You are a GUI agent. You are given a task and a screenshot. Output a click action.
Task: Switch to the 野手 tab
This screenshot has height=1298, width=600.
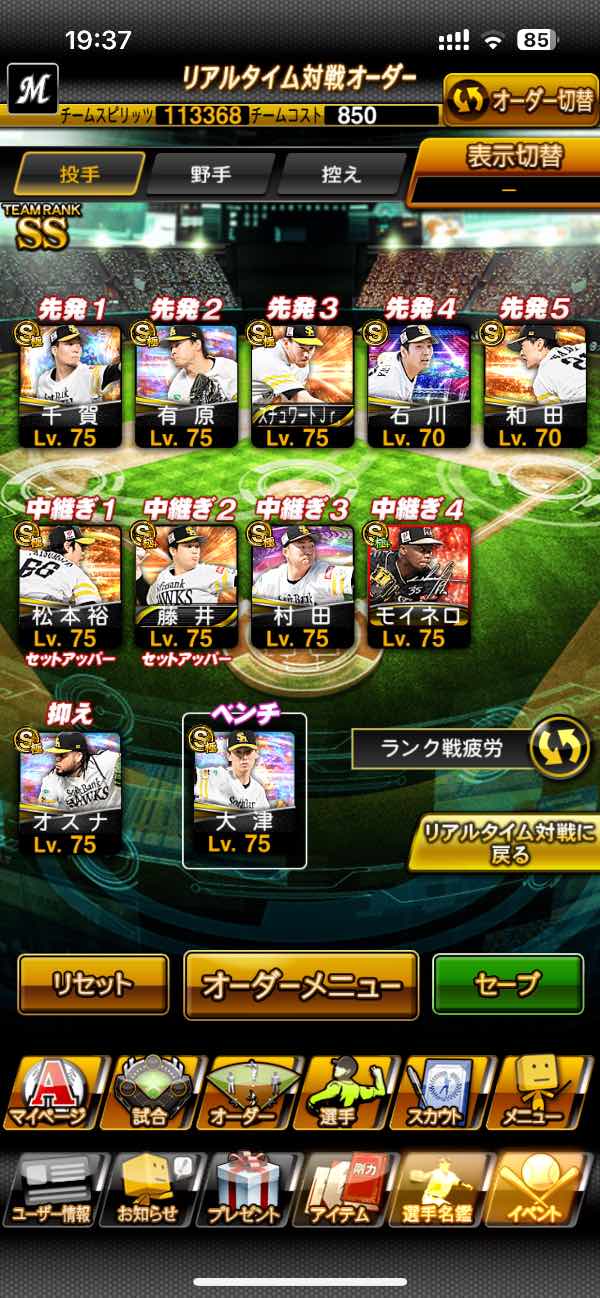click(x=211, y=174)
